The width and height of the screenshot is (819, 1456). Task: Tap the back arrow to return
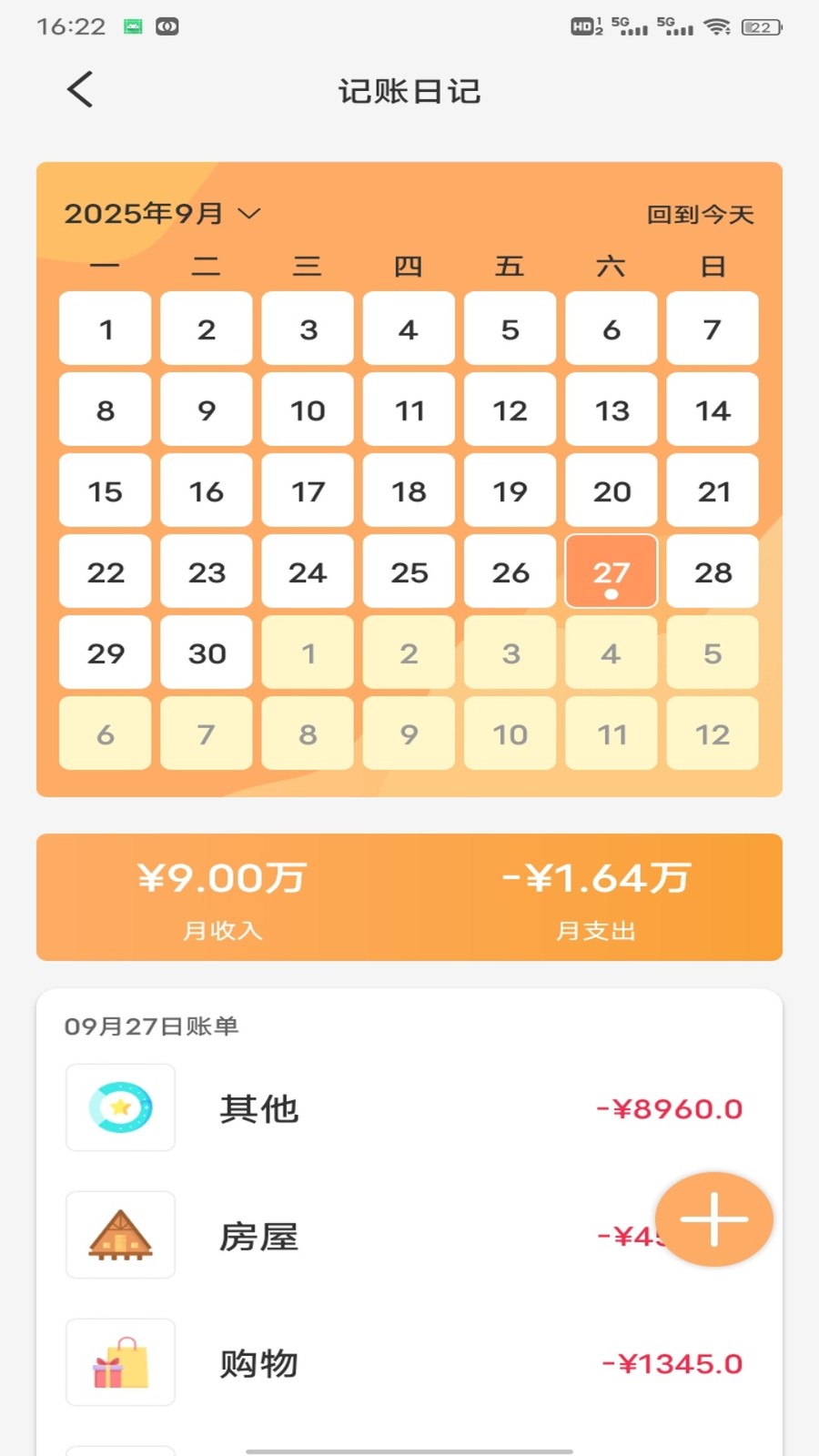(x=80, y=89)
